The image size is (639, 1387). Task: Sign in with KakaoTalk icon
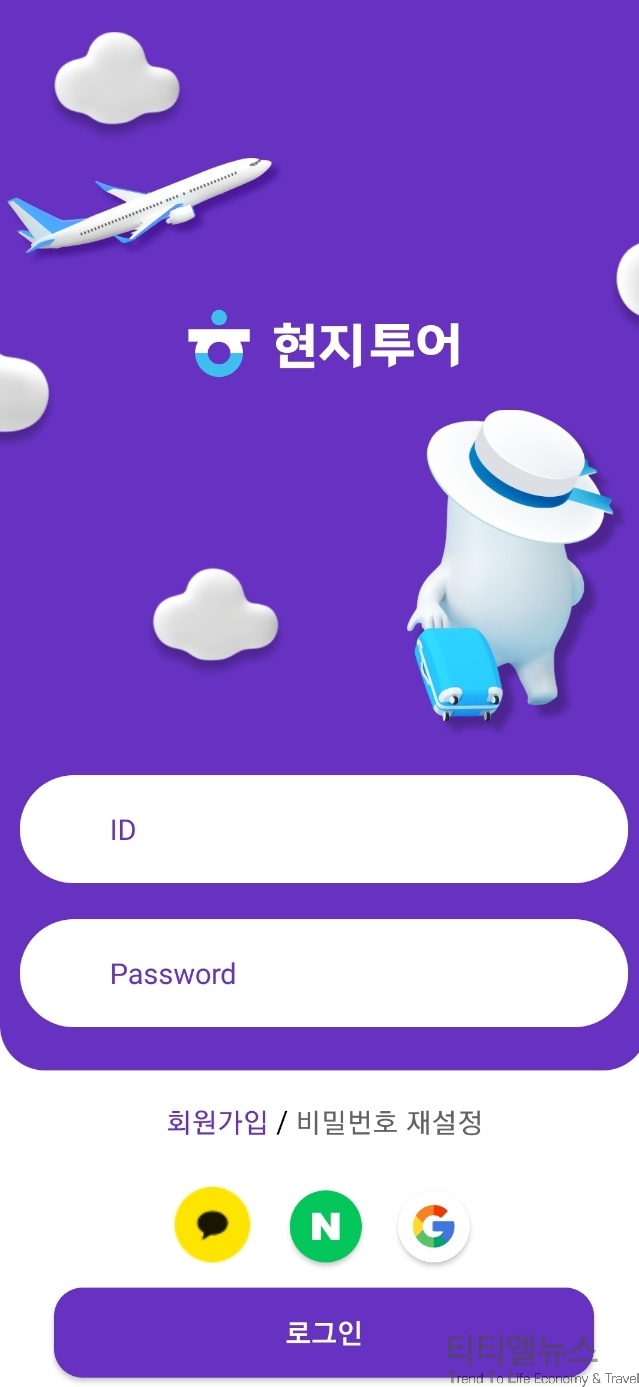pyautogui.click(x=212, y=1225)
